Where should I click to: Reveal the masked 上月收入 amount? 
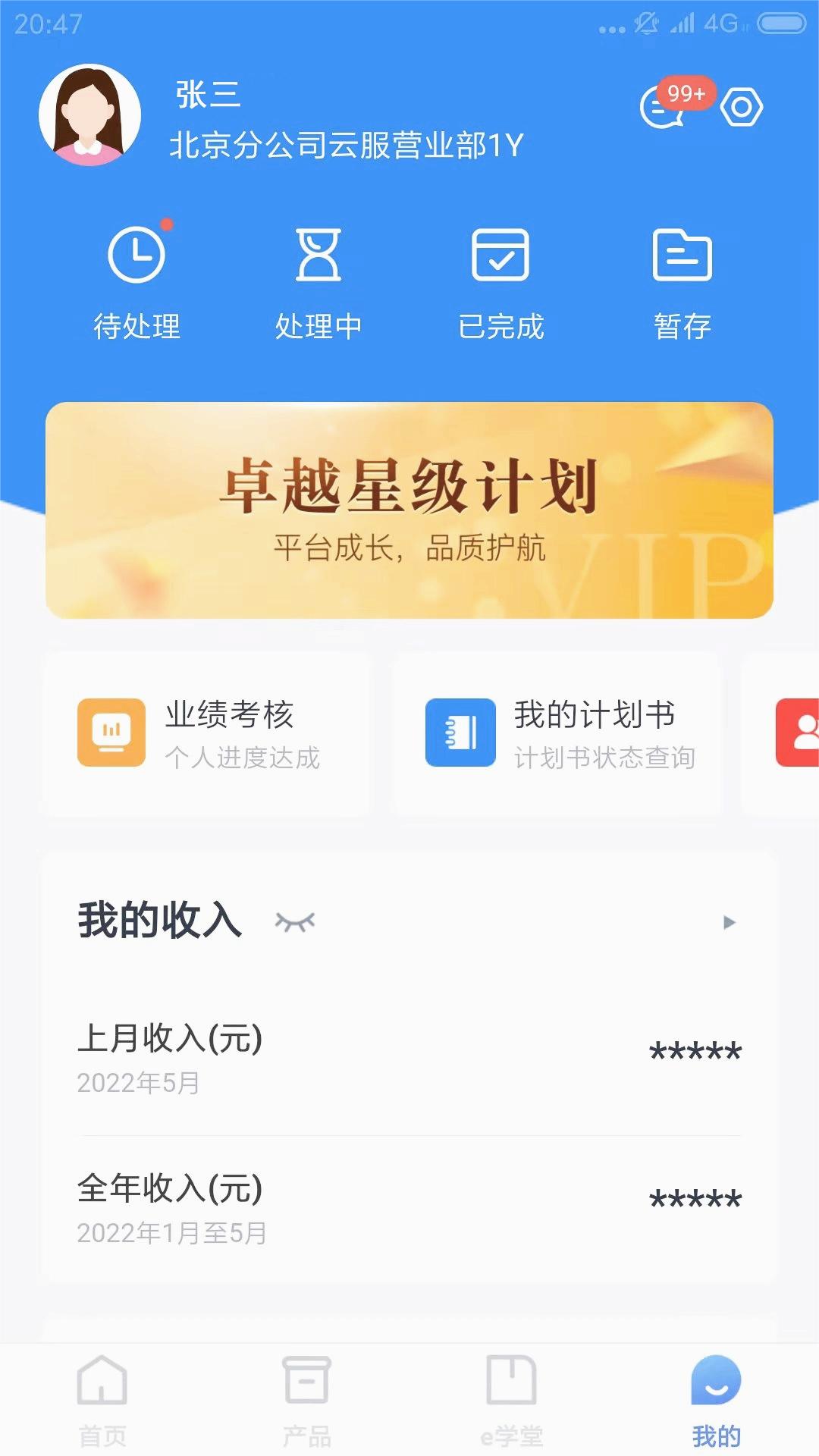coord(694,1050)
